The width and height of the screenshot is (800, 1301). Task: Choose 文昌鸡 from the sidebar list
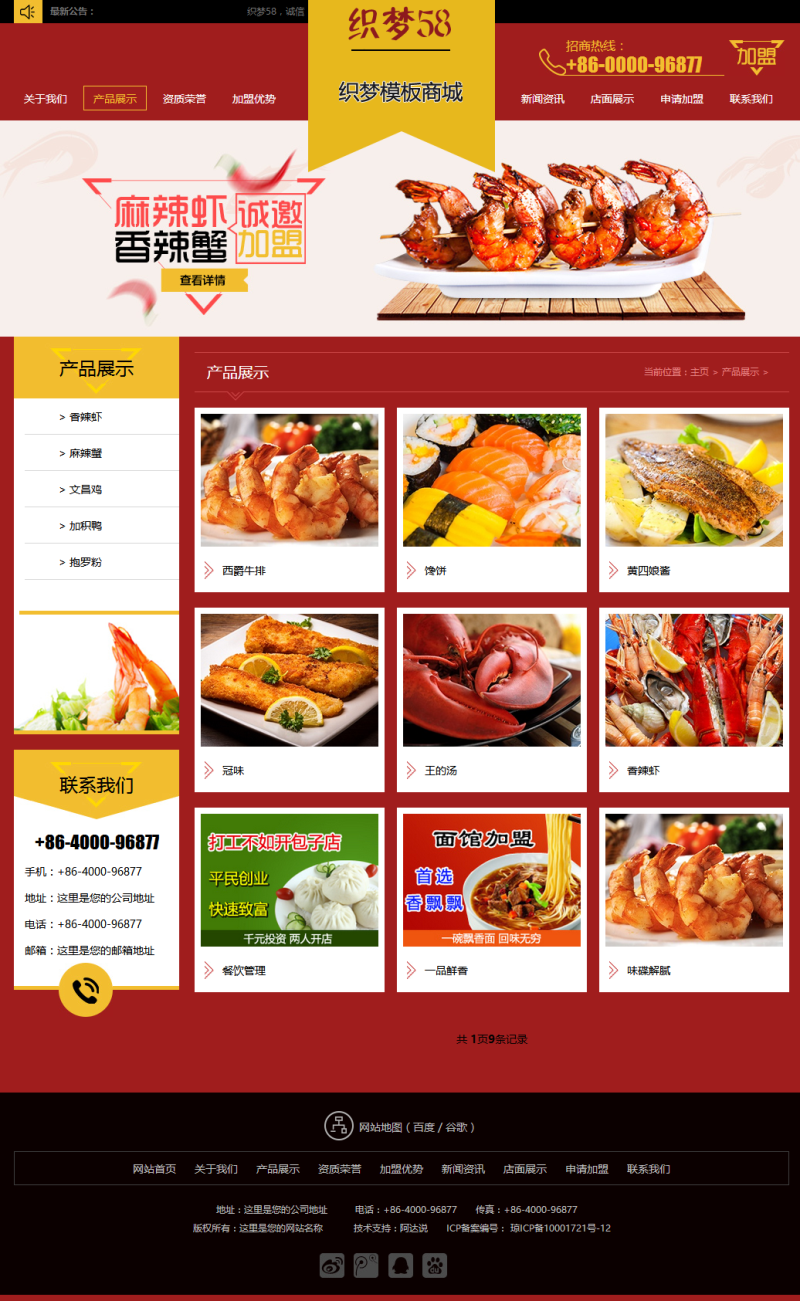[85, 490]
